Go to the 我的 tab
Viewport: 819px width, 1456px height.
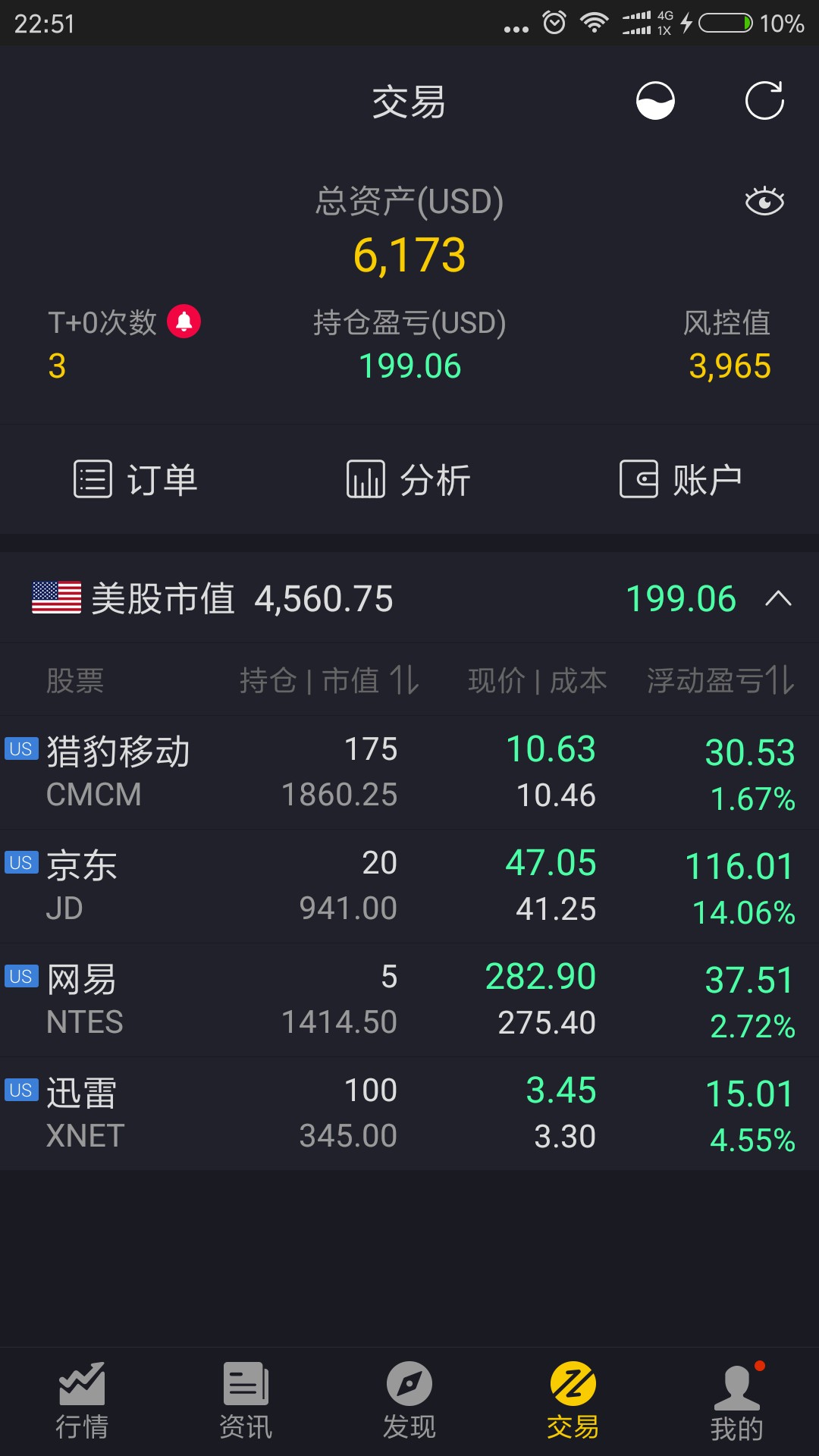[x=737, y=1401]
